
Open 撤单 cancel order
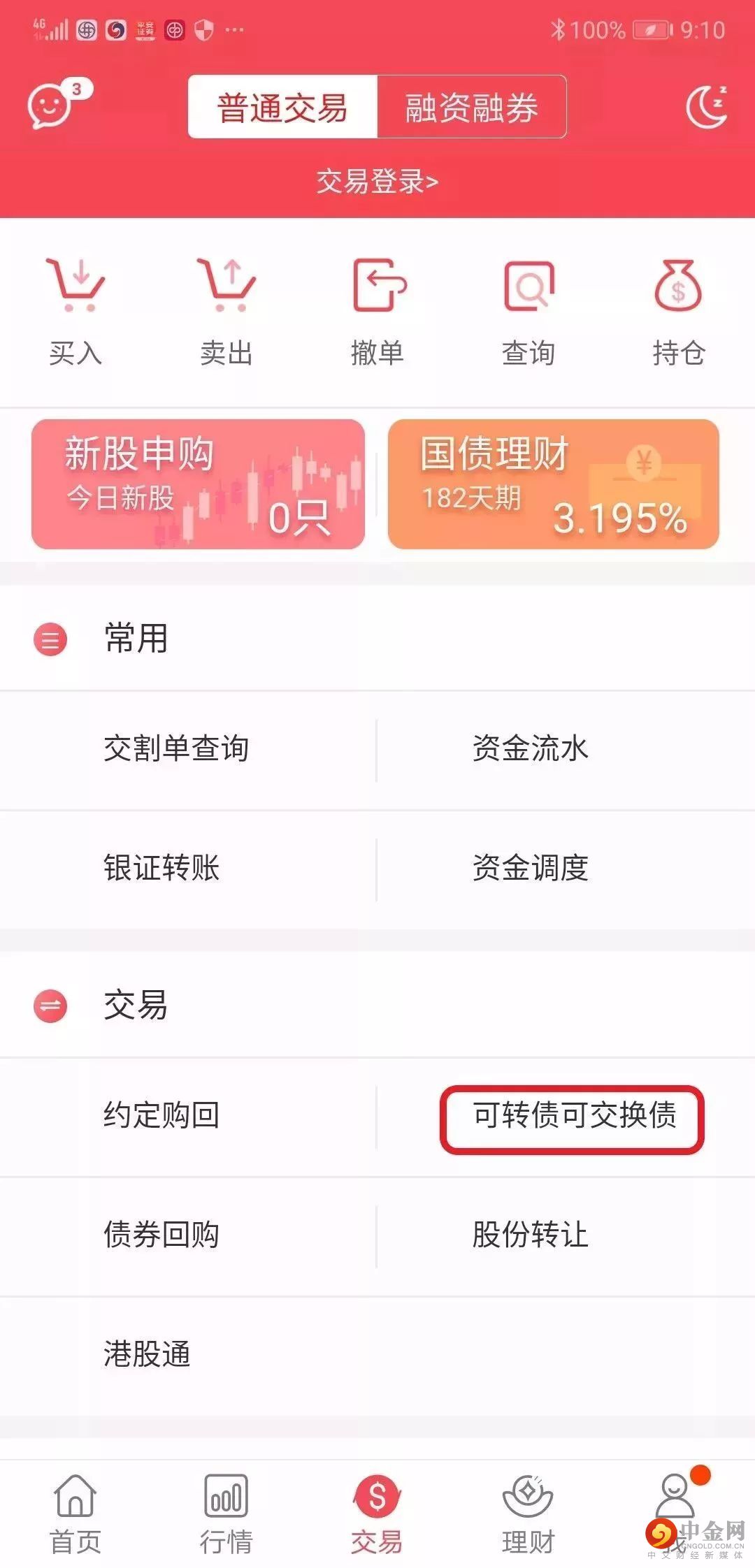pyautogui.click(x=377, y=312)
